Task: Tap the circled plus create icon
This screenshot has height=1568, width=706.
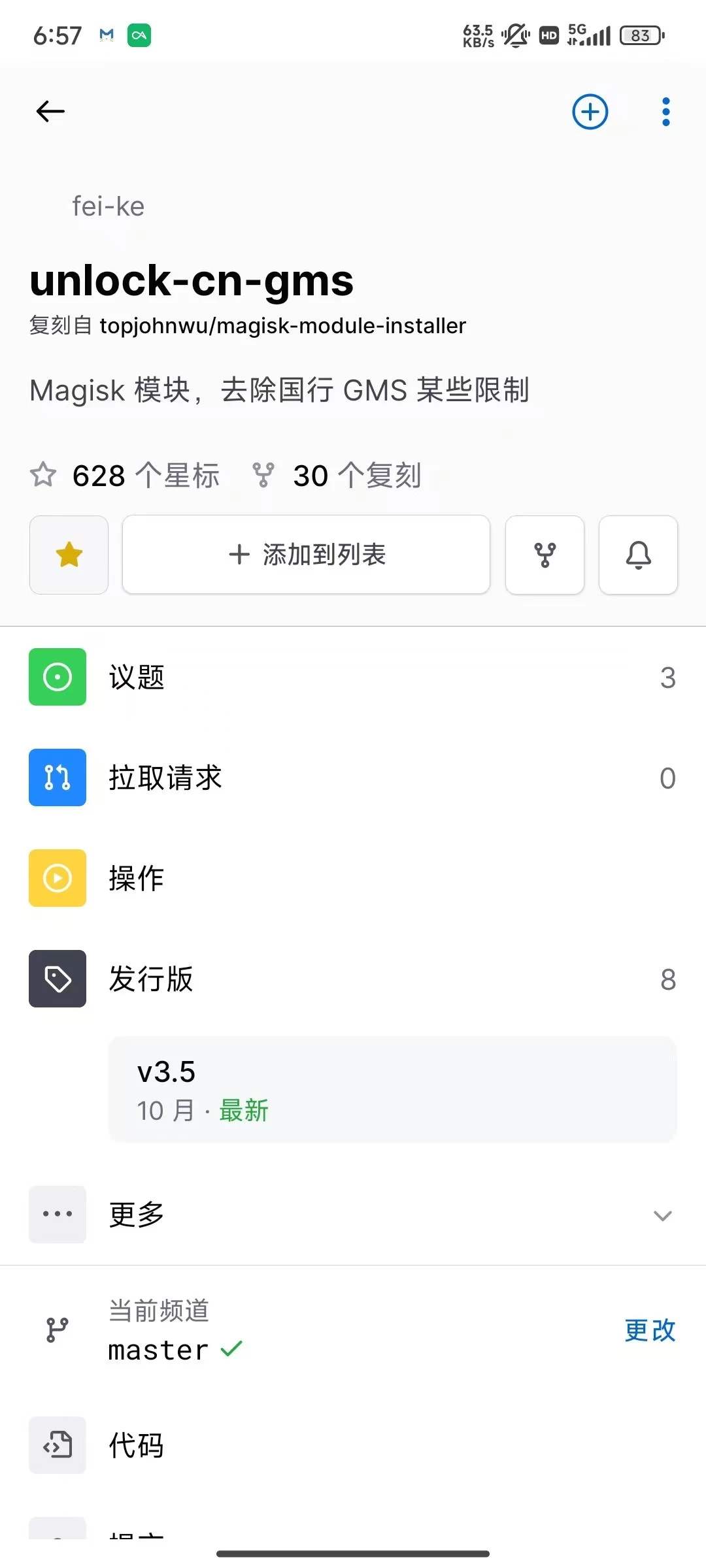Action: click(x=590, y=112)
